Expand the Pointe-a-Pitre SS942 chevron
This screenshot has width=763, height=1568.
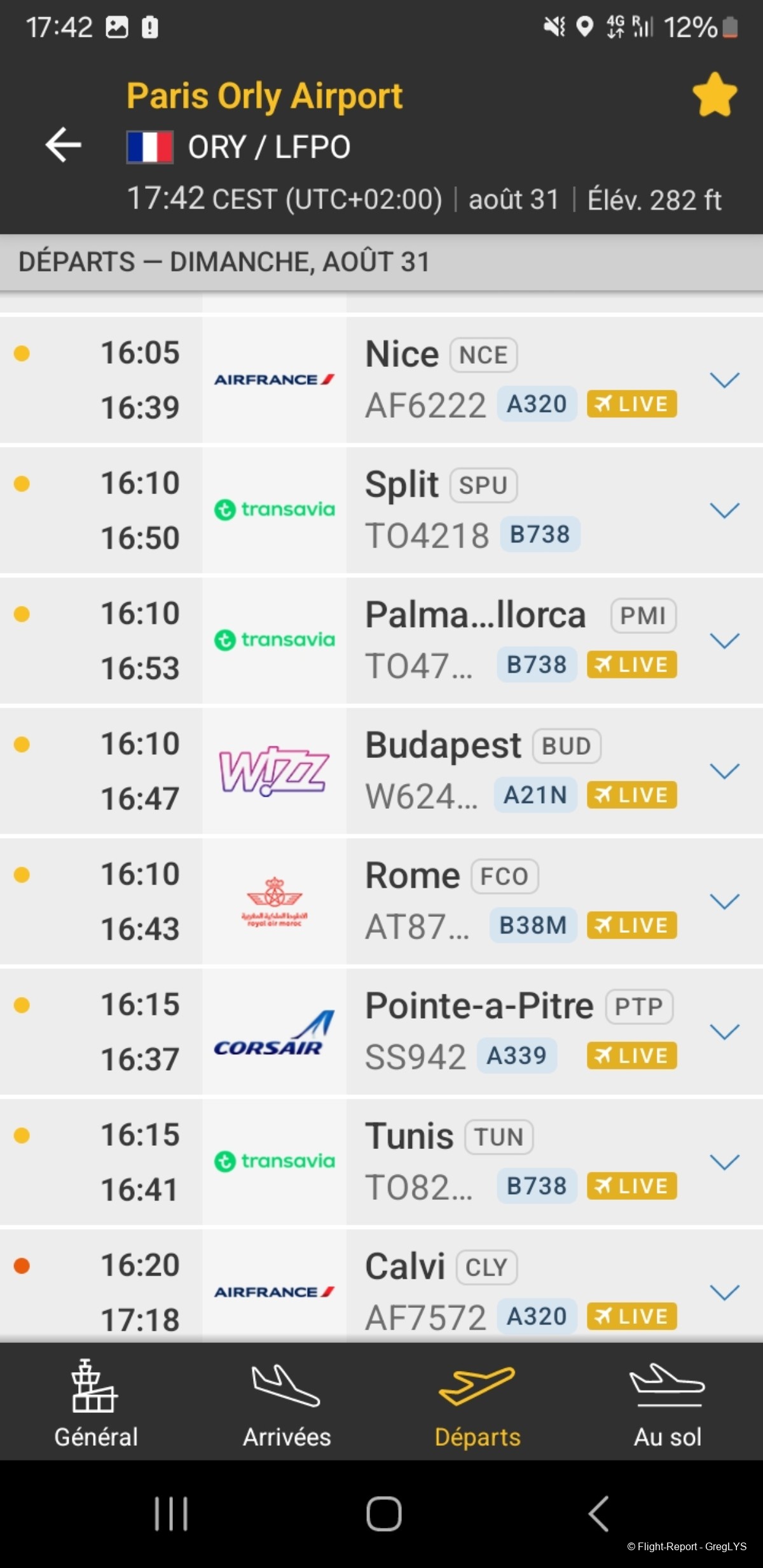pos(724,1031)
